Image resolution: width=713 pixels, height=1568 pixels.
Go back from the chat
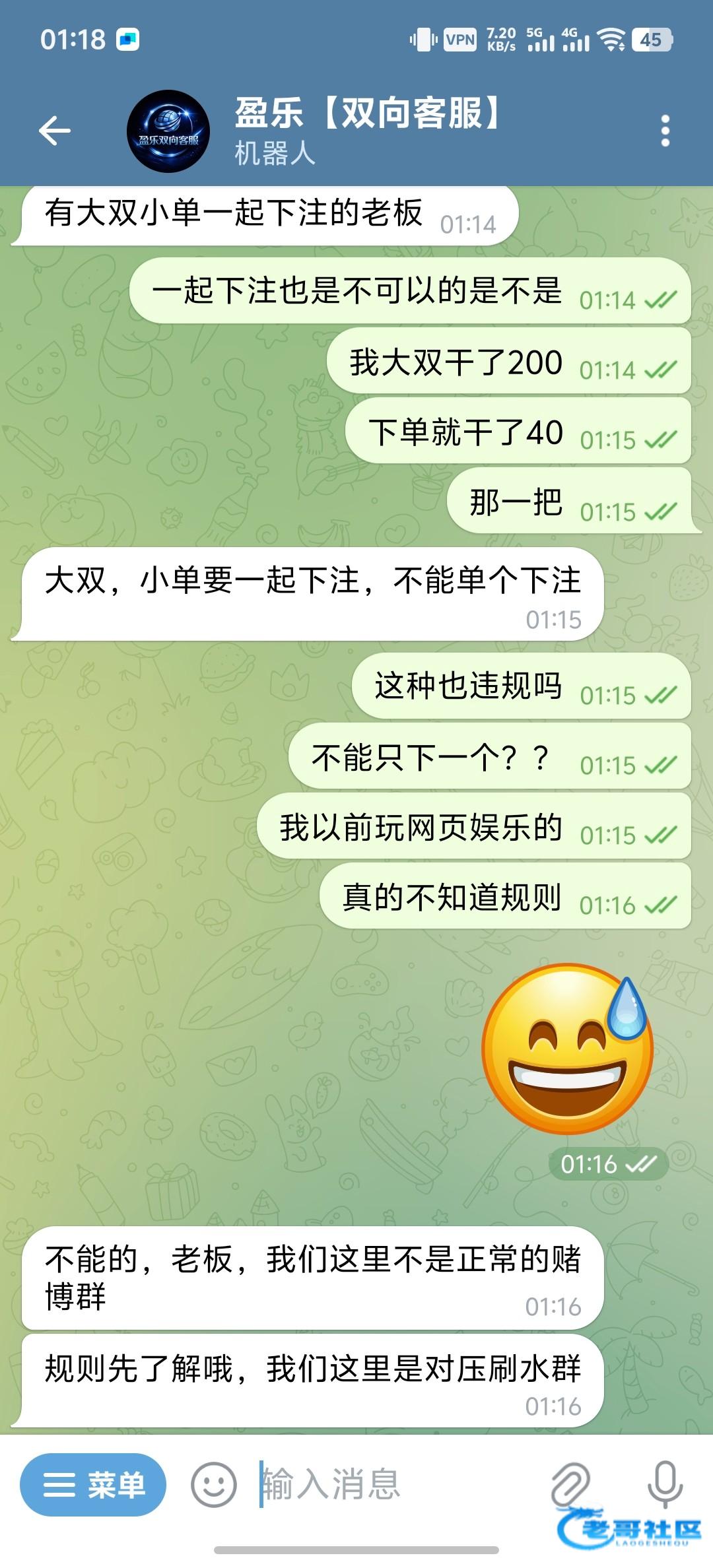click(x=54, y=130)
